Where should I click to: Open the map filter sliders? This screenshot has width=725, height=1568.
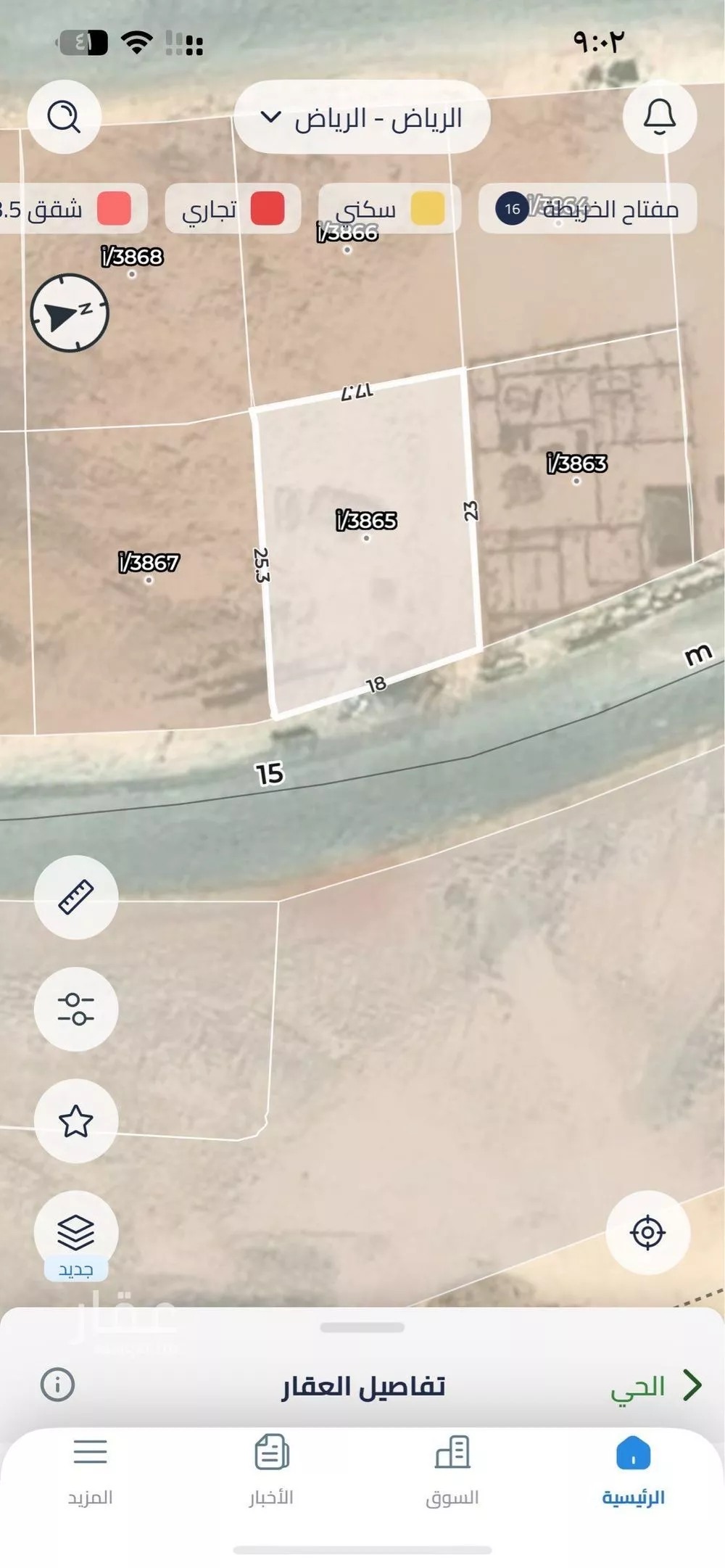(x=76, y=1009)
